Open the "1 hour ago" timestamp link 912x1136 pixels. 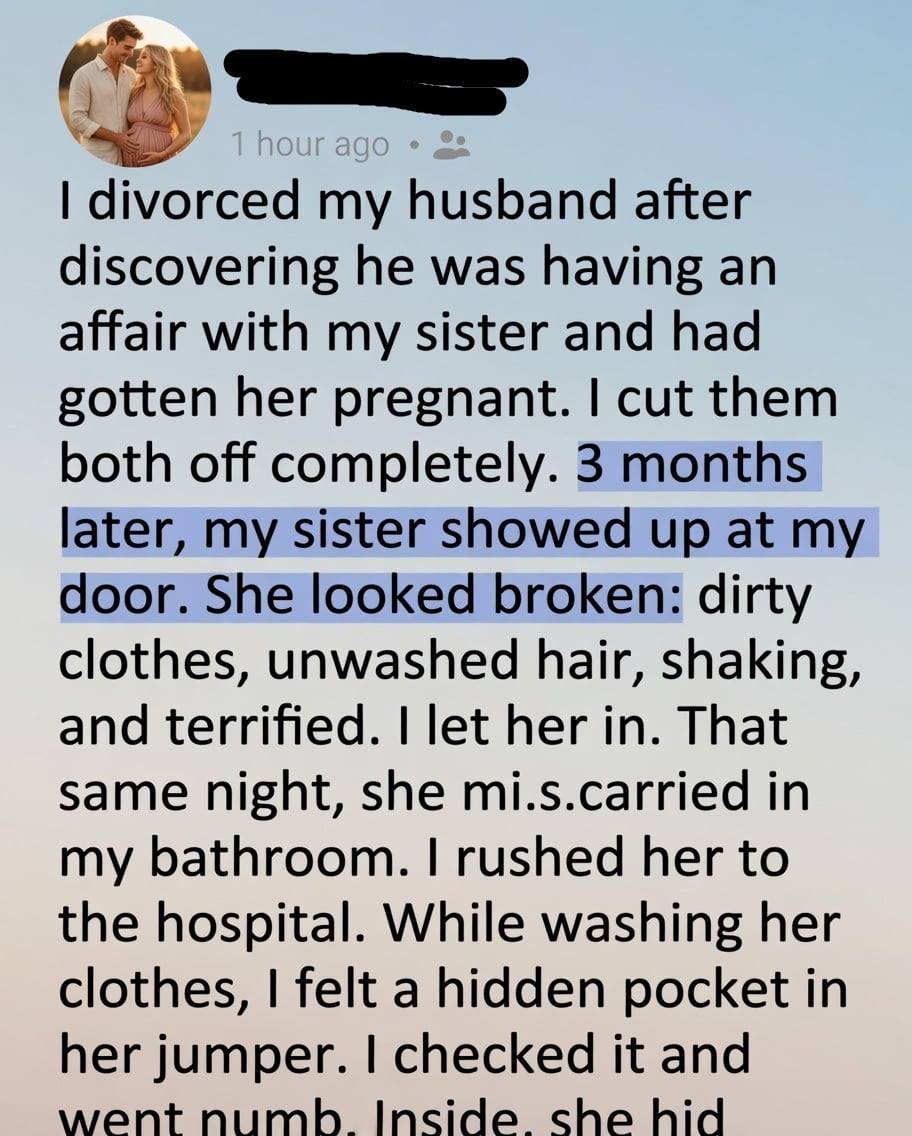coord(308,145)
